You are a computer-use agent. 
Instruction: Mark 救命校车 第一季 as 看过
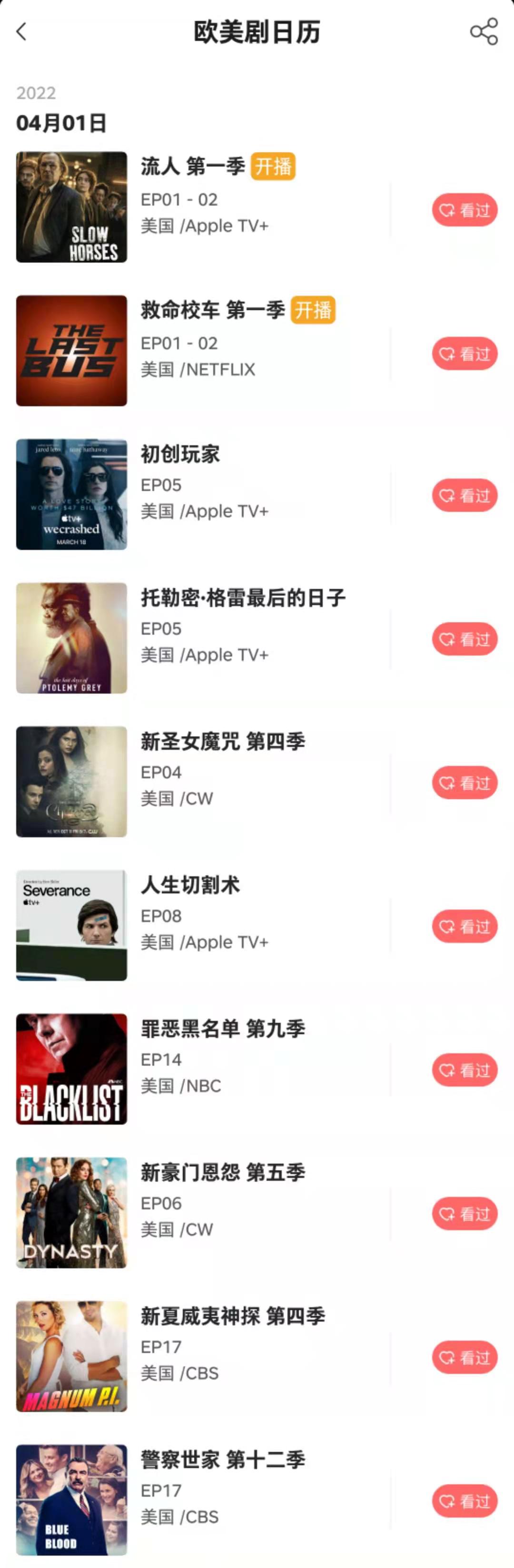(465, 353)
